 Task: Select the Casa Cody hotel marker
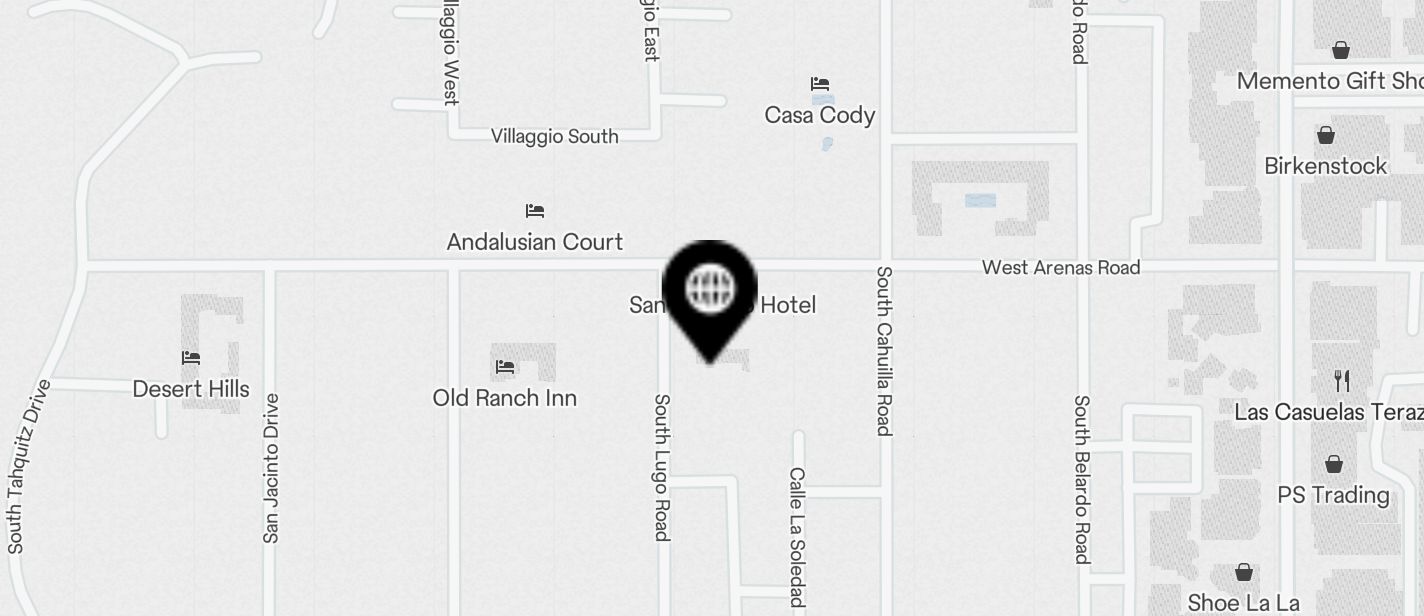[x=820, y=83]
